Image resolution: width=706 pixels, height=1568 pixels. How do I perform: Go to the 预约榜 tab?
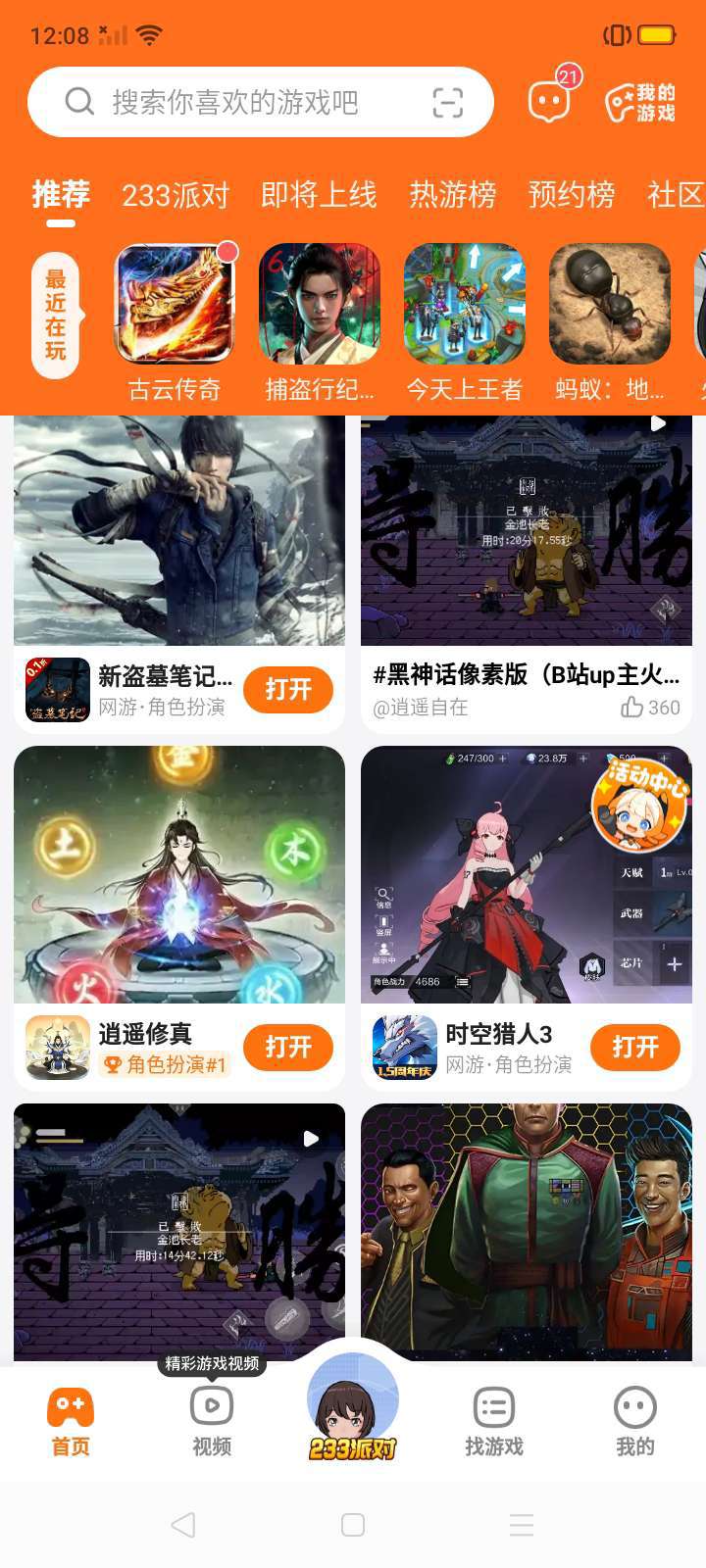point(572,195)
